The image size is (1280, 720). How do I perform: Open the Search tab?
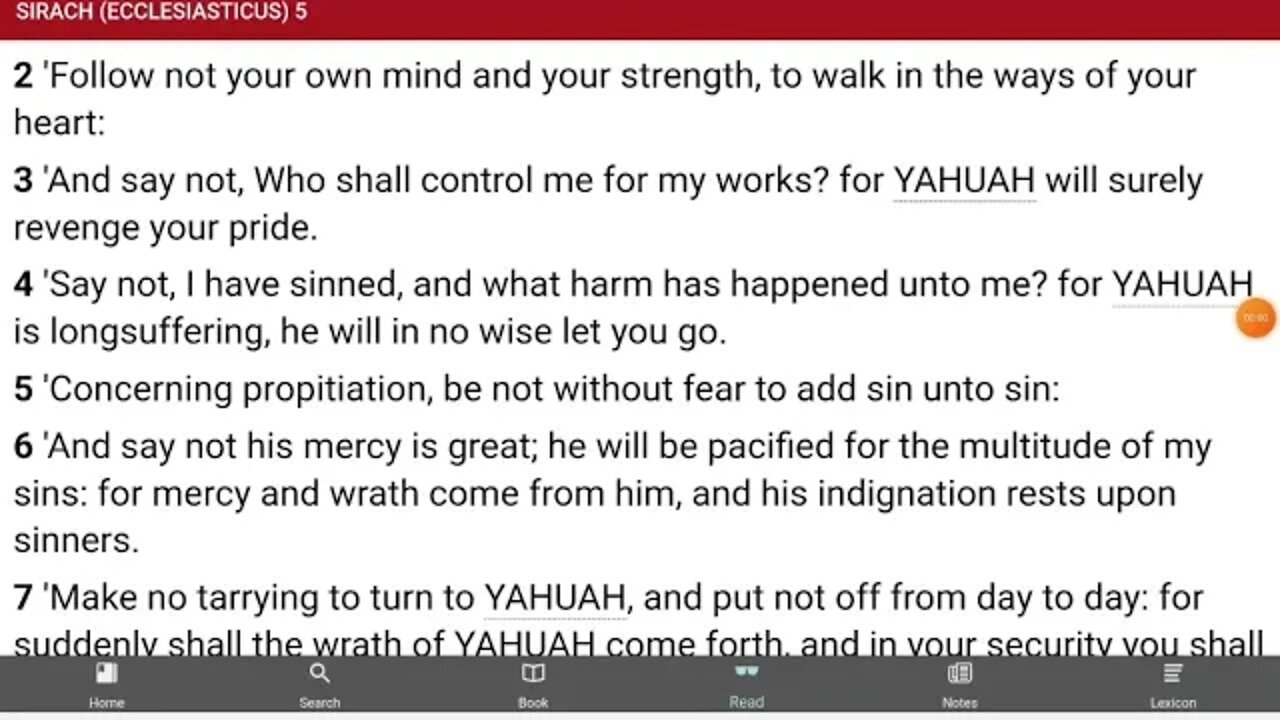point(319,684)
